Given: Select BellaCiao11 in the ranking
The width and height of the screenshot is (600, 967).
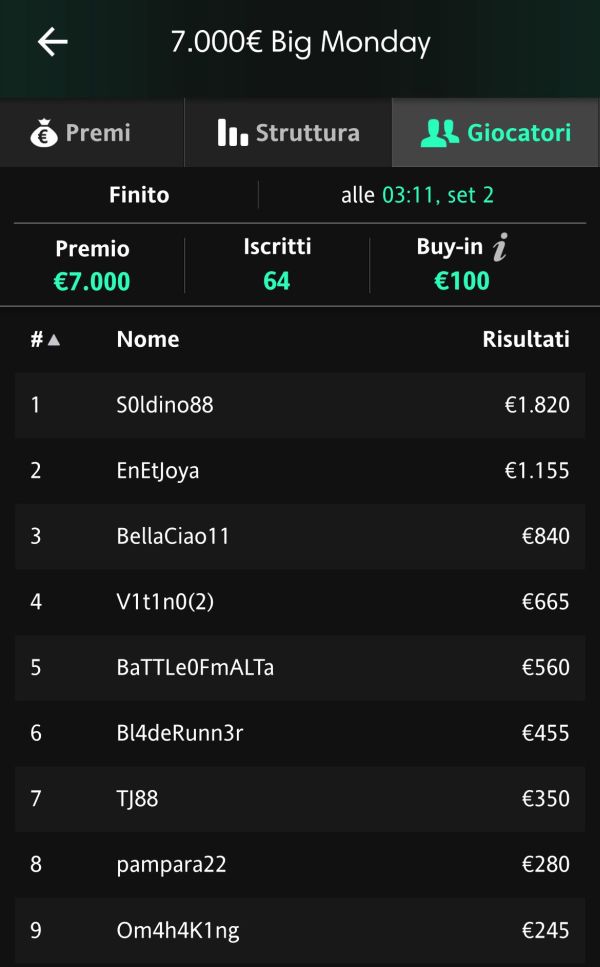Looking at the screenshot, I should 300,536.
